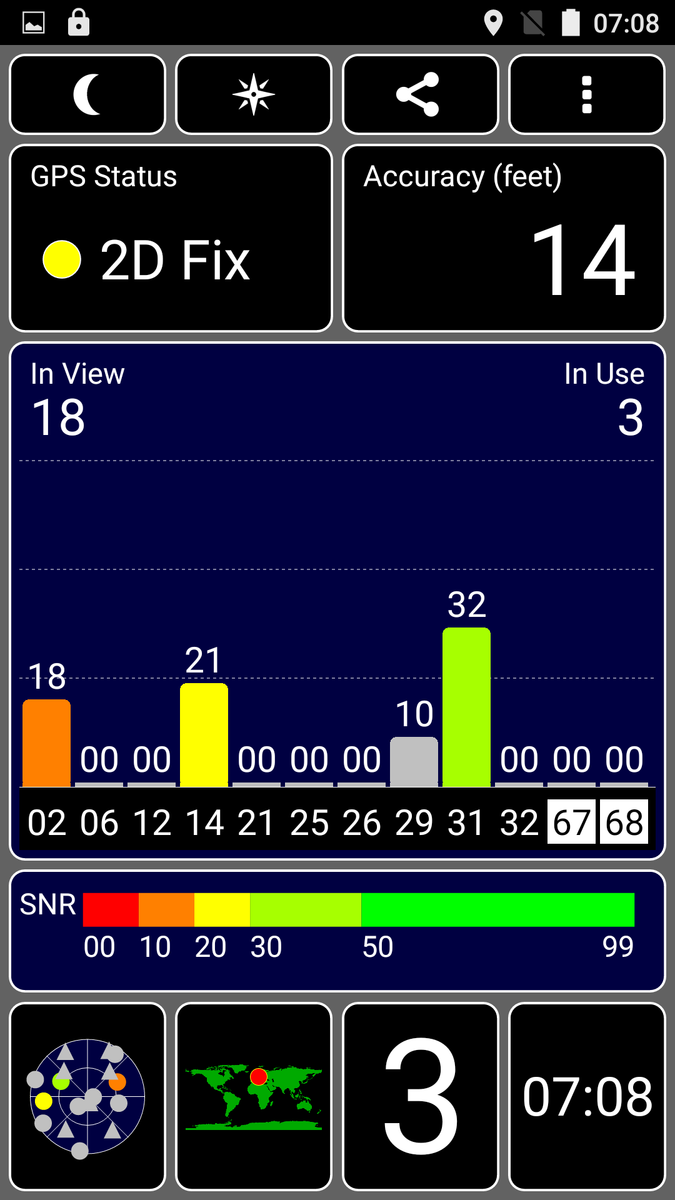Open the three-dot overflow menu
Screen dimensions: 675x1200
click(x=587, y=95)
